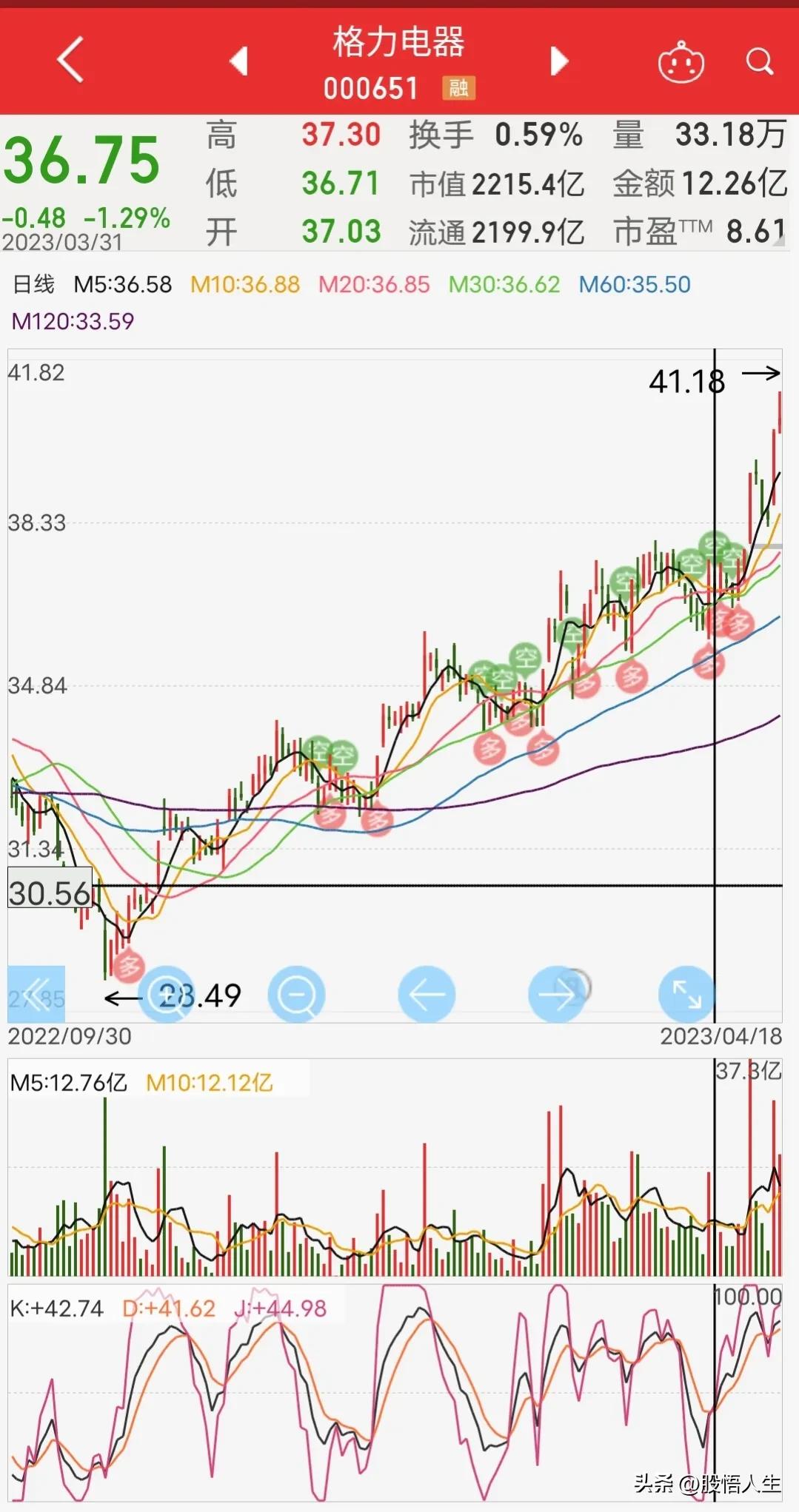This screenshot has height=1512, width=799.
Task: Move the chart cursor left one day
Action: pyautogui.click(x=427, y=994)
